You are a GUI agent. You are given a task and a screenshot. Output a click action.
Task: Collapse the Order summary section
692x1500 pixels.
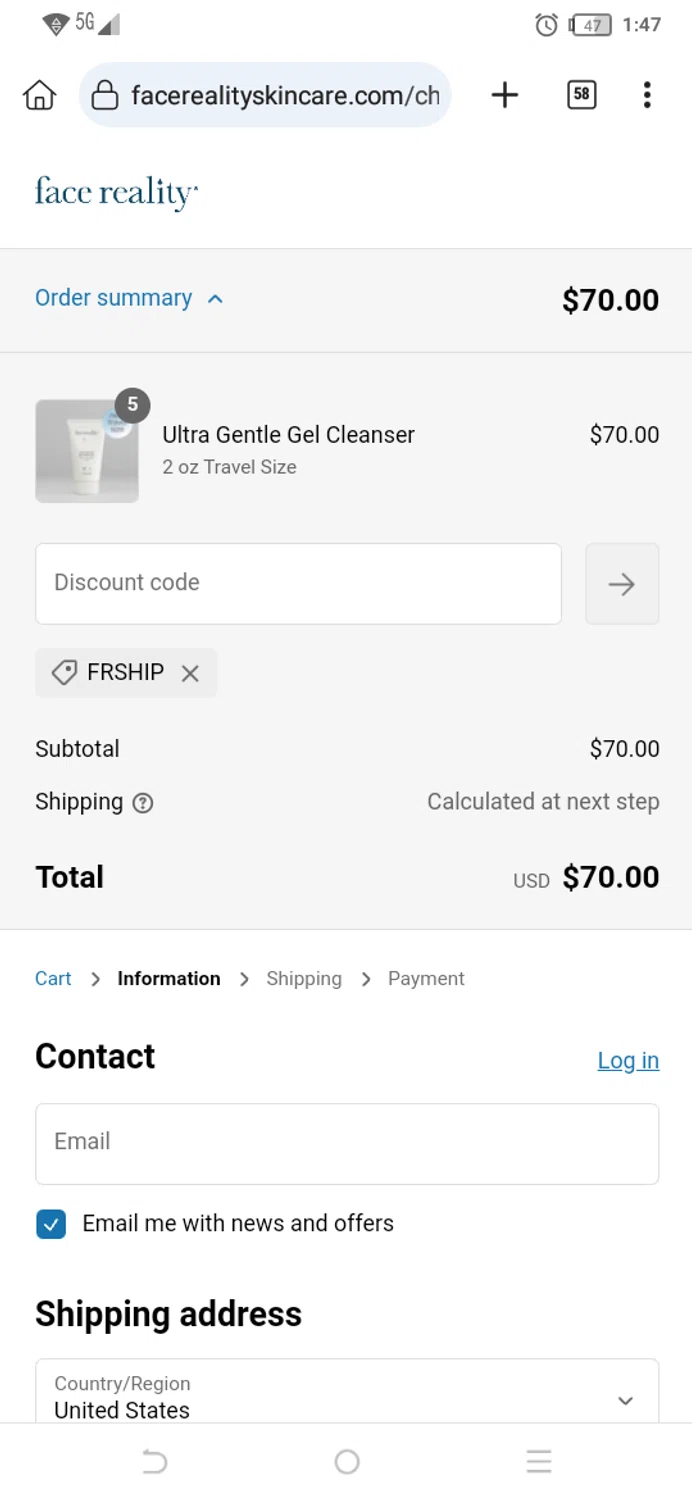pos(129,298)
